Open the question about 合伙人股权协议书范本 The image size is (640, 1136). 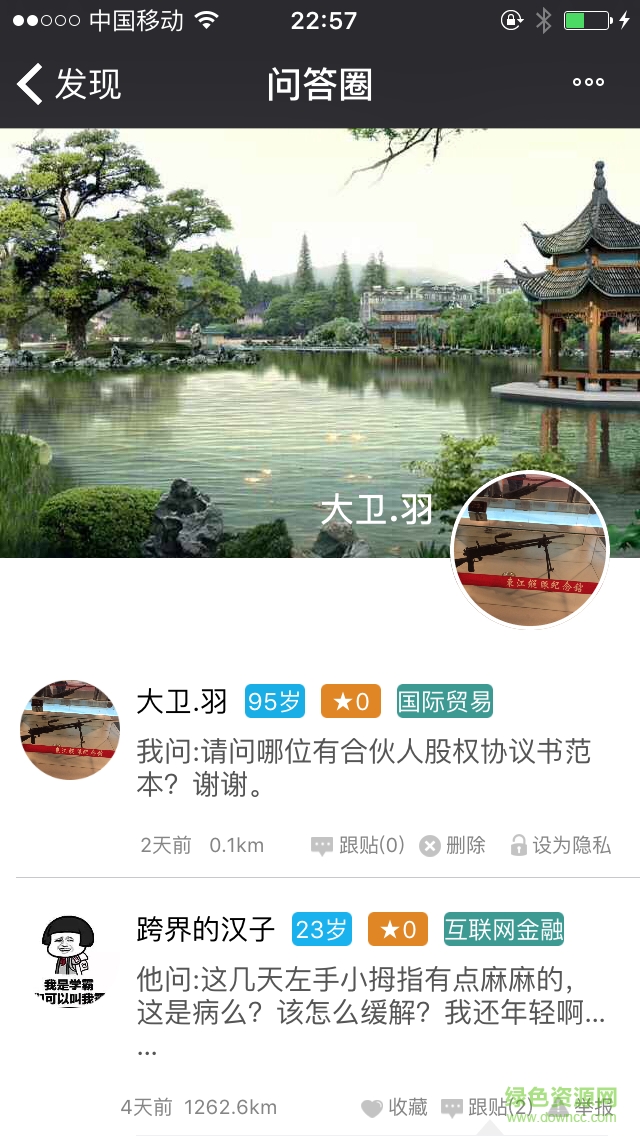[365, 767]
